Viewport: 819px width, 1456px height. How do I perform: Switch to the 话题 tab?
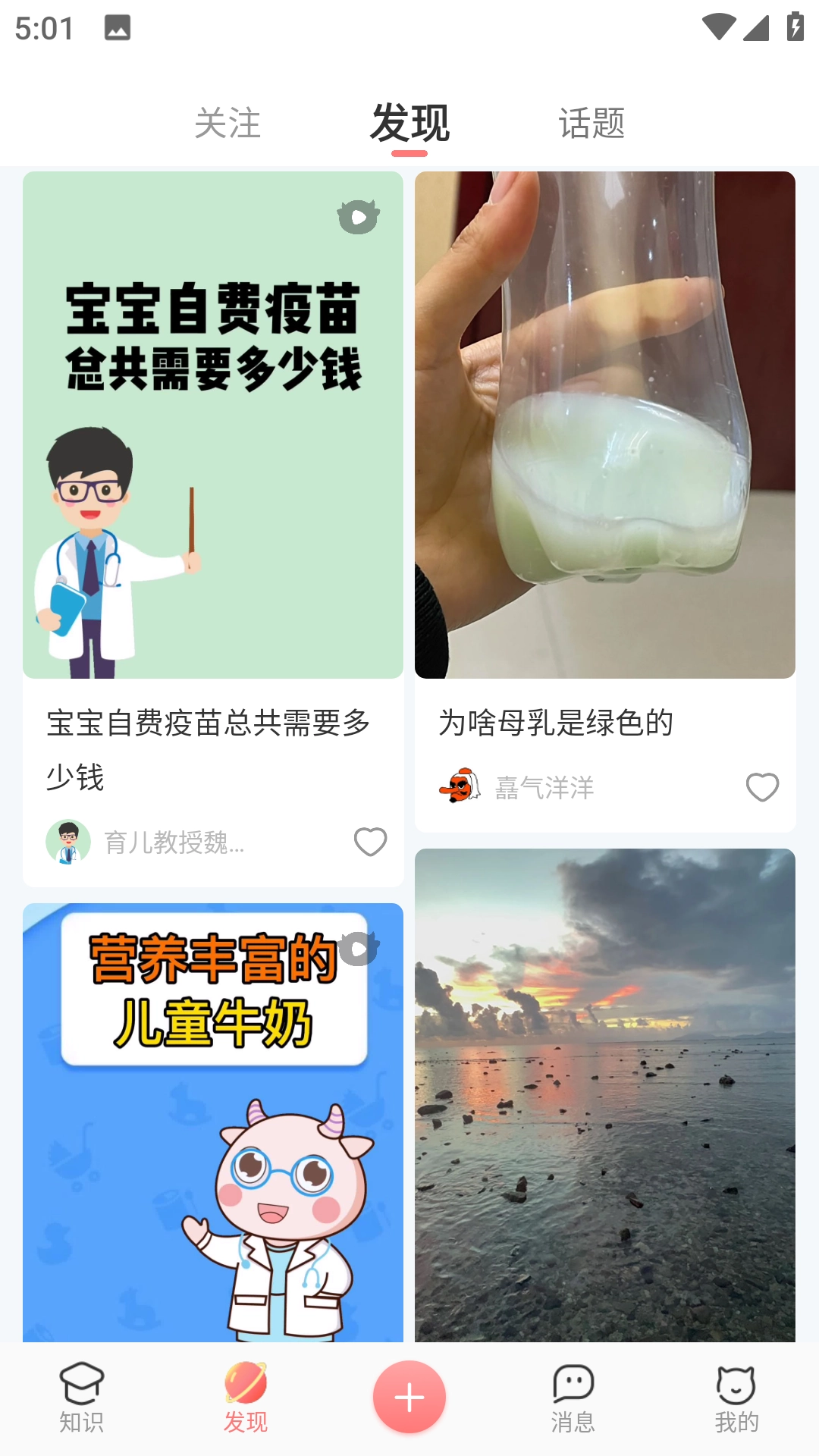(x=591, y=123)
